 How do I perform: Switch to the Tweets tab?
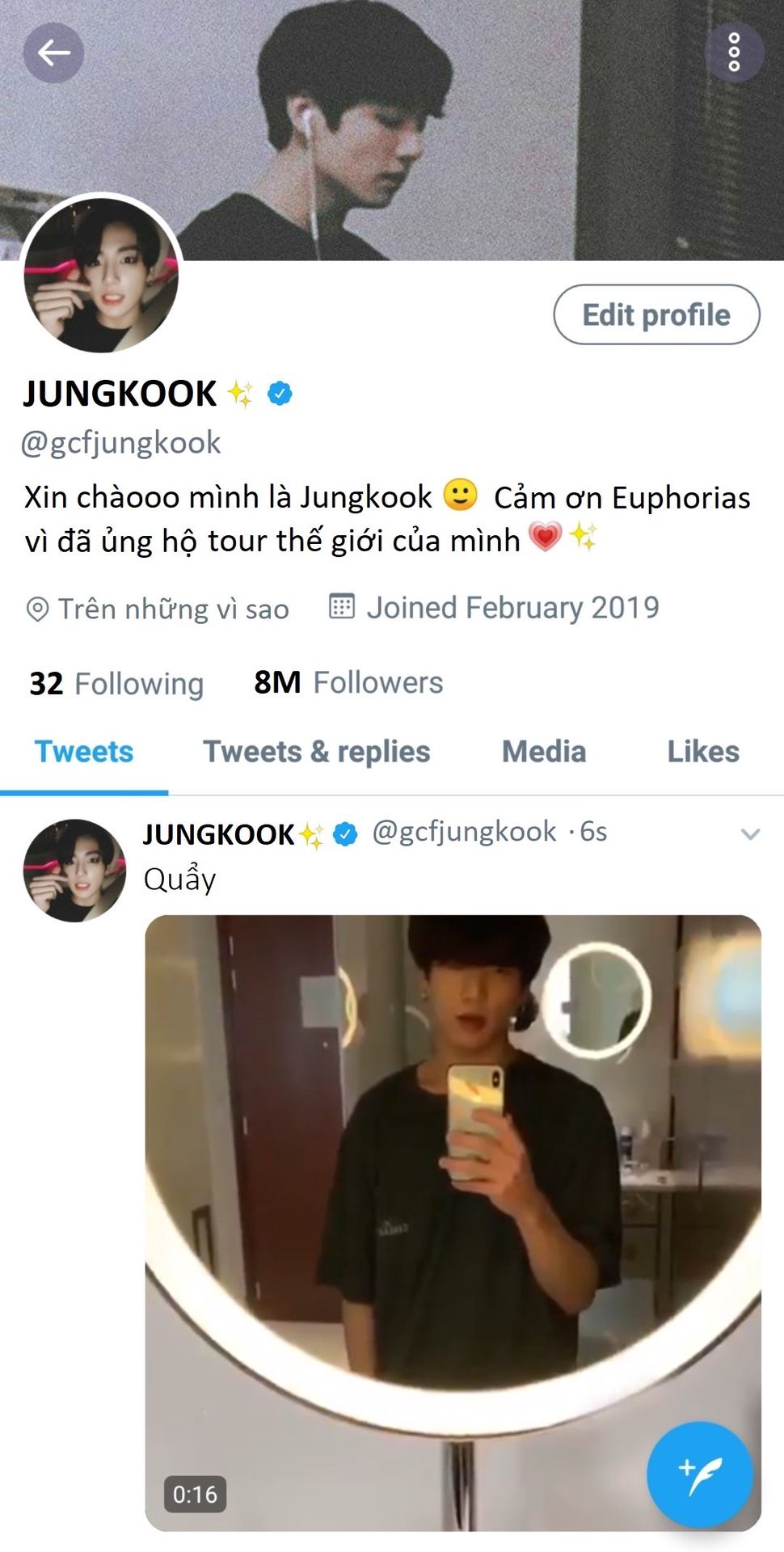pos(84,752)
